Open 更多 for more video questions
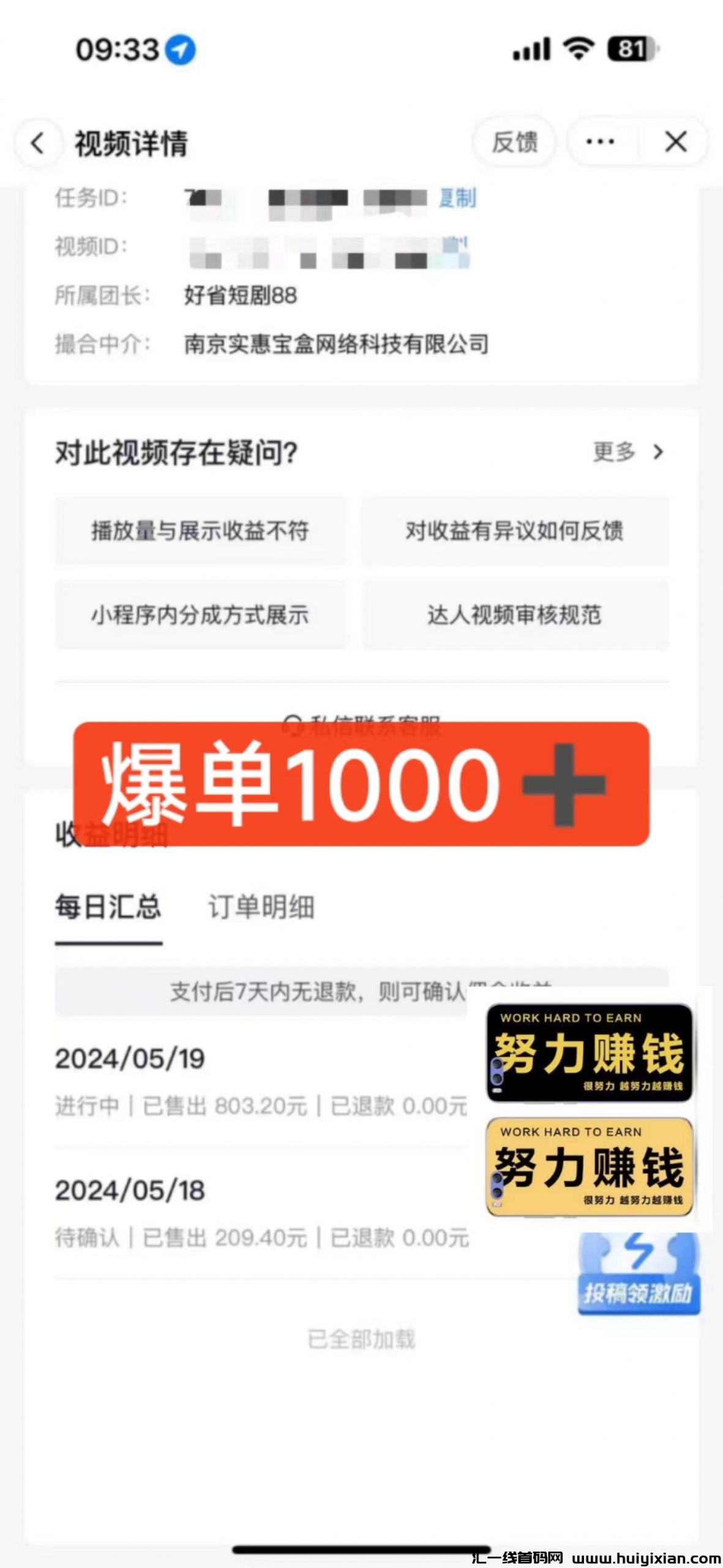 click(x=628, y=452)
